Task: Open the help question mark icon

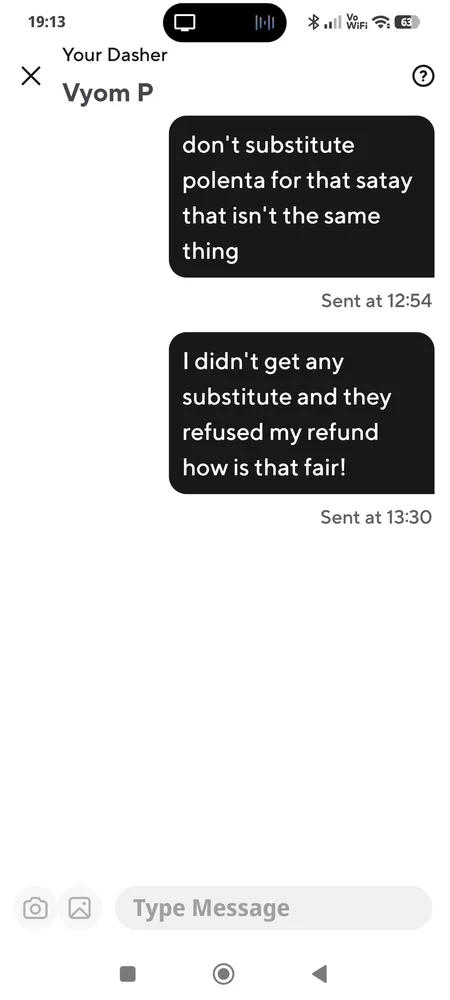Action: click(423, 77)
